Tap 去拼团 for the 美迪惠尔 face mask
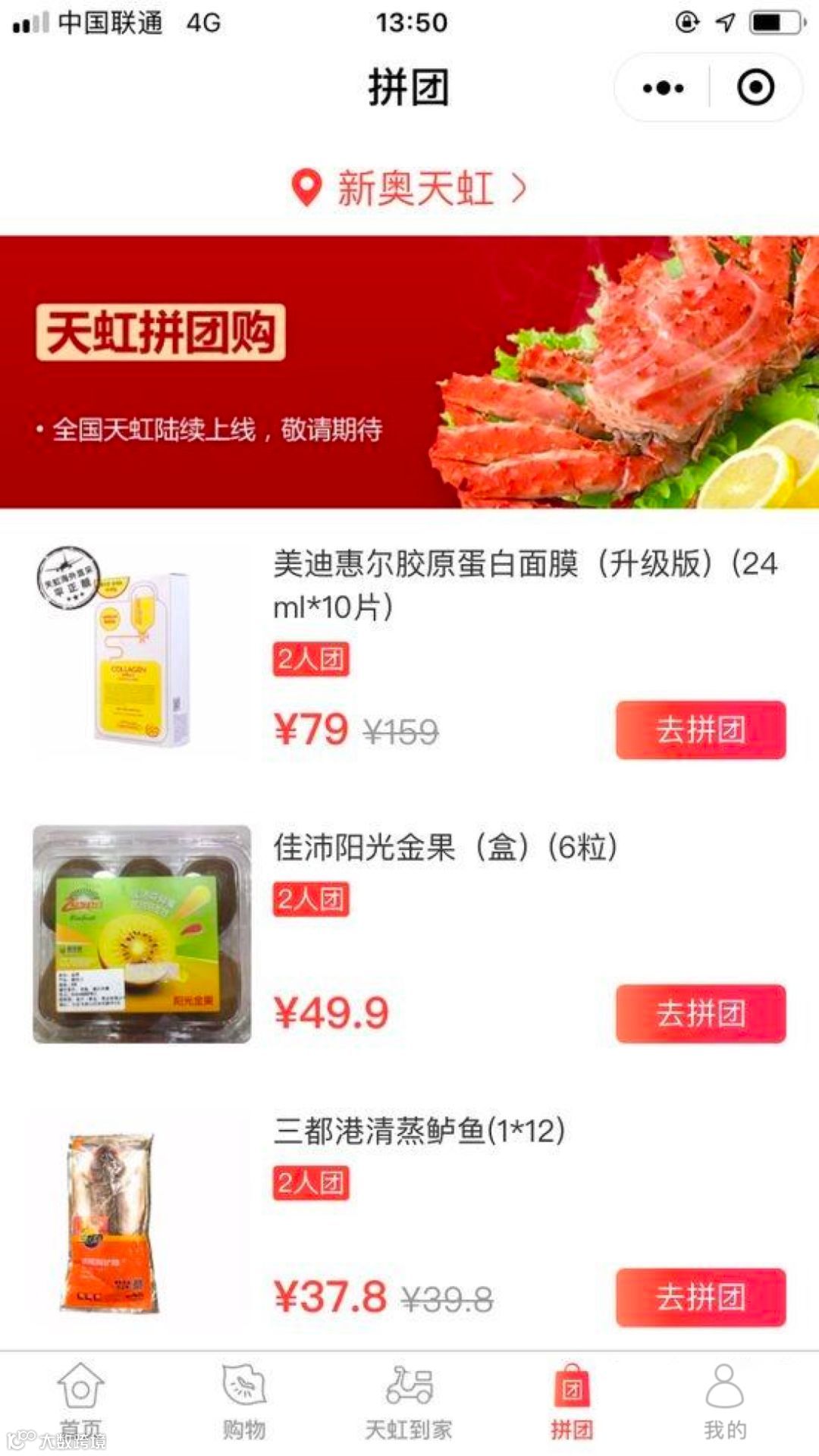The image size is (819, 1456). tap(701, 730)
